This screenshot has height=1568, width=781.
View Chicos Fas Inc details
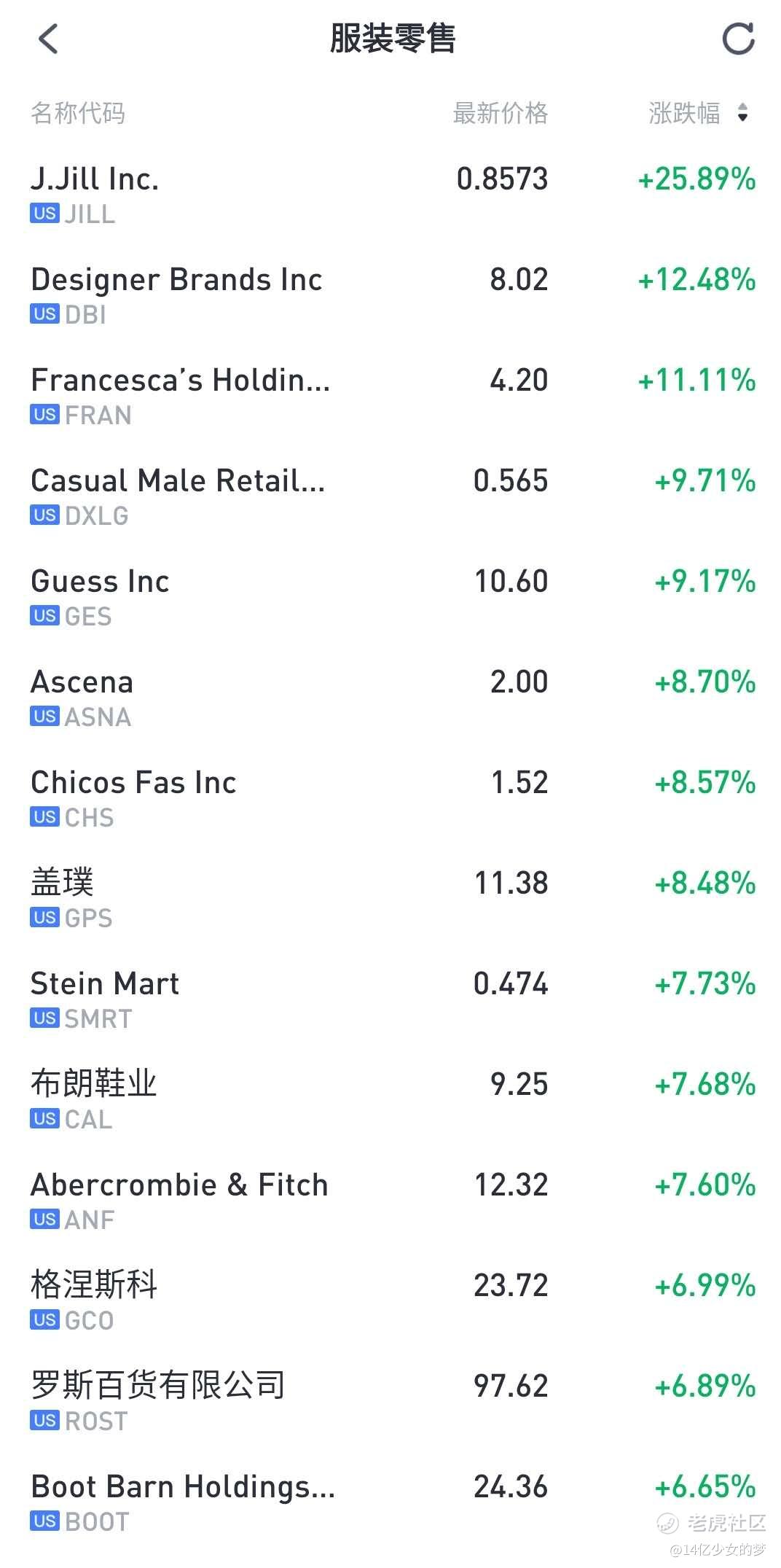pos(390,798)
